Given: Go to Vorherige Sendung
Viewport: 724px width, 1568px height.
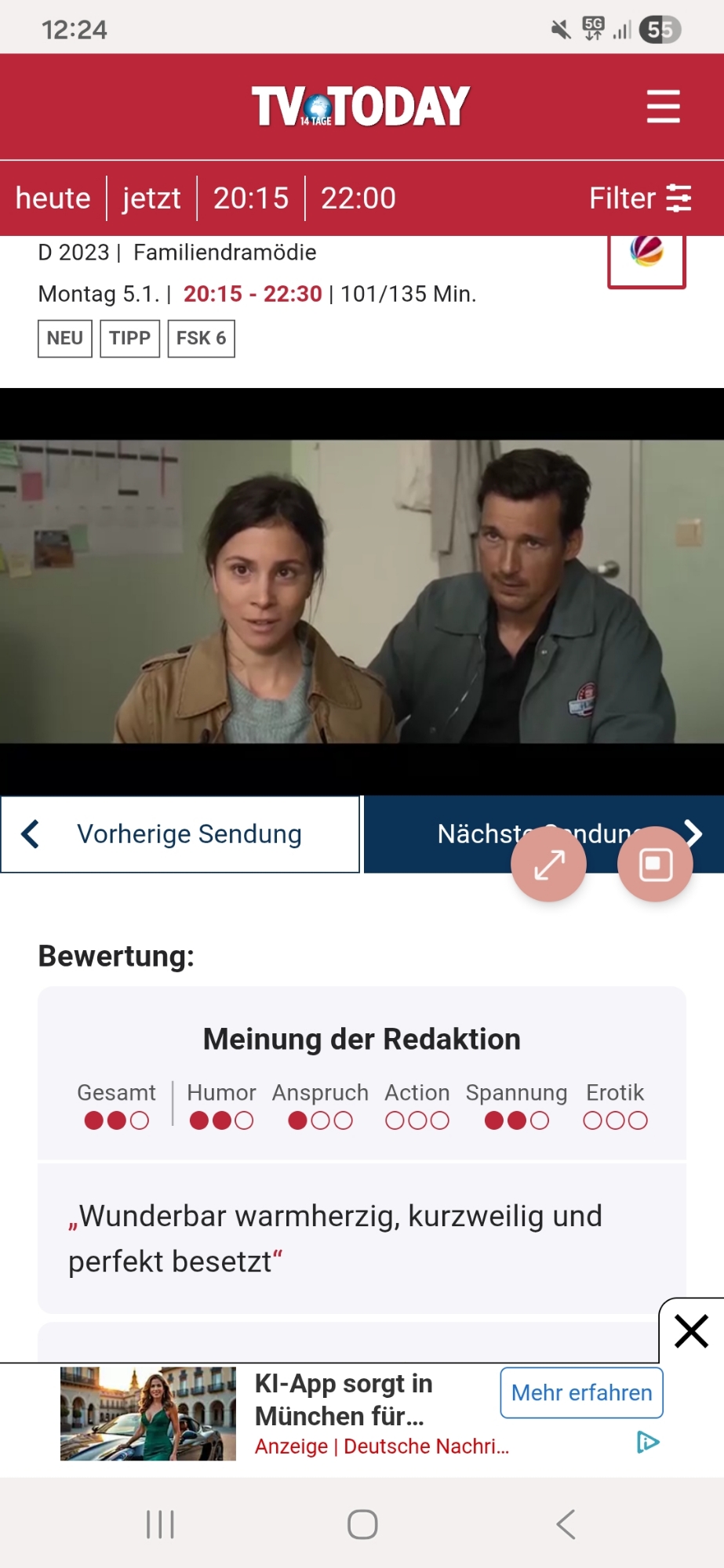Looking at the screenshot, I should (180, 834).
